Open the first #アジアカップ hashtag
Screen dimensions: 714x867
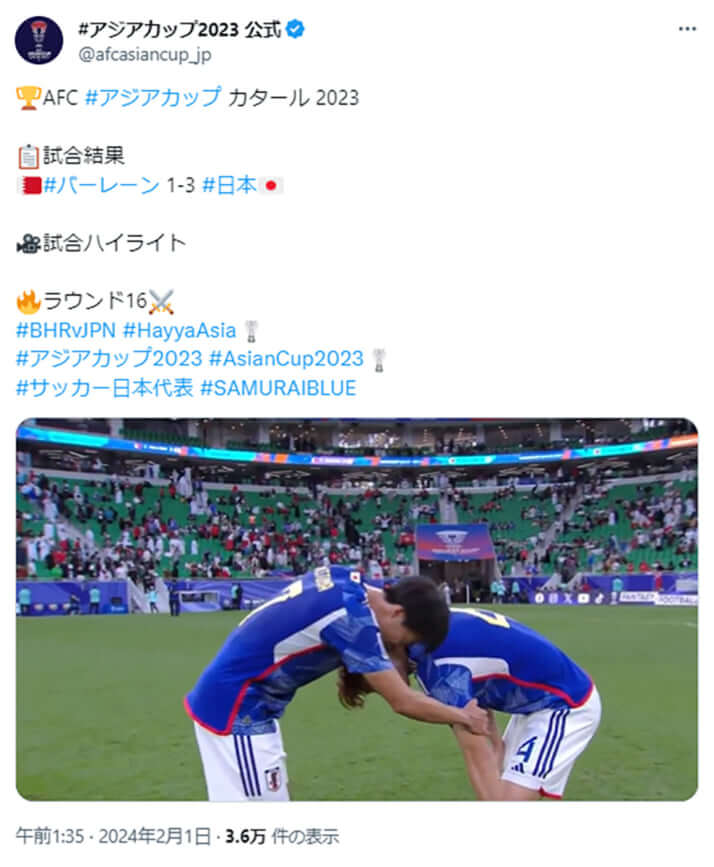(x=153, y=98)
